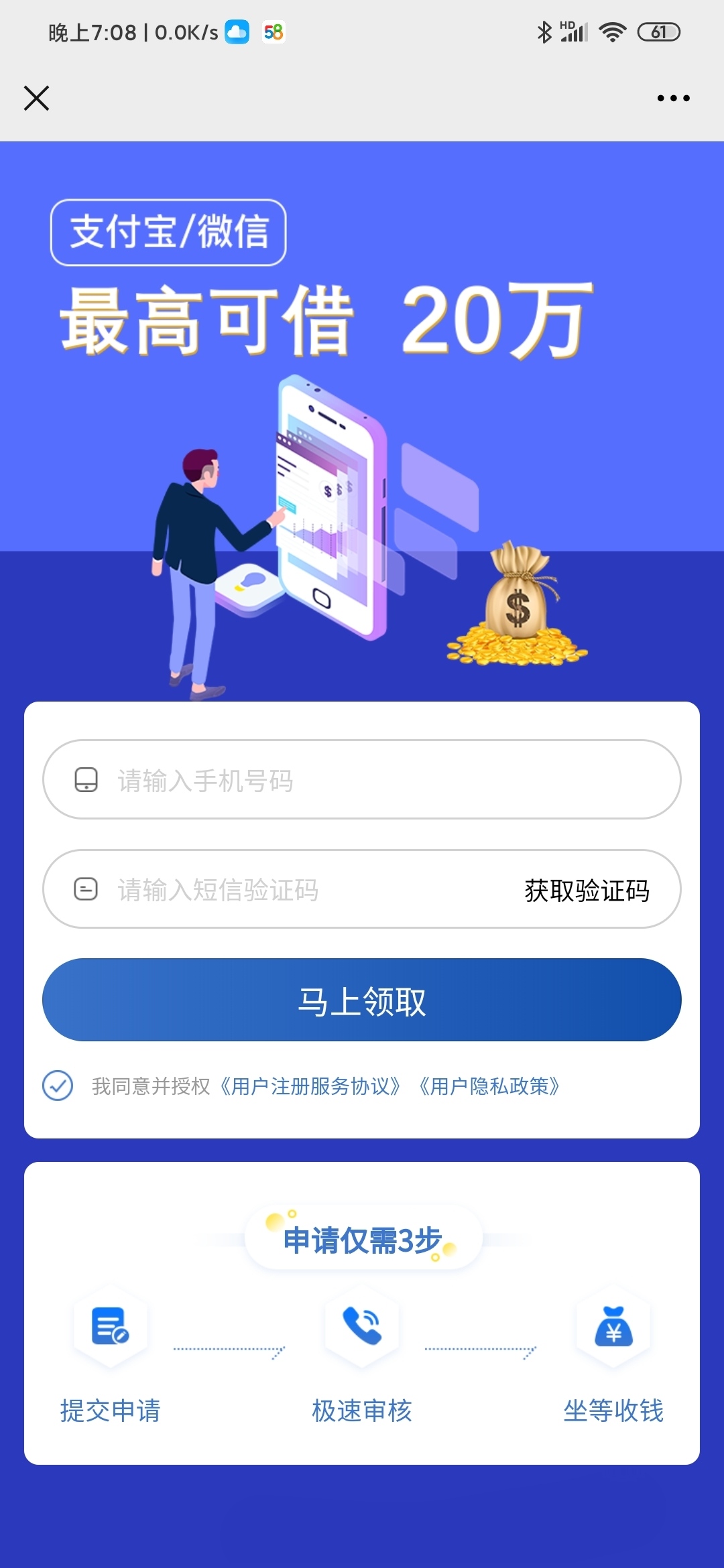Uncheck the agreement authorization checkbox
Viewport: 724px width, 1568px height.
pos(58,1086)
